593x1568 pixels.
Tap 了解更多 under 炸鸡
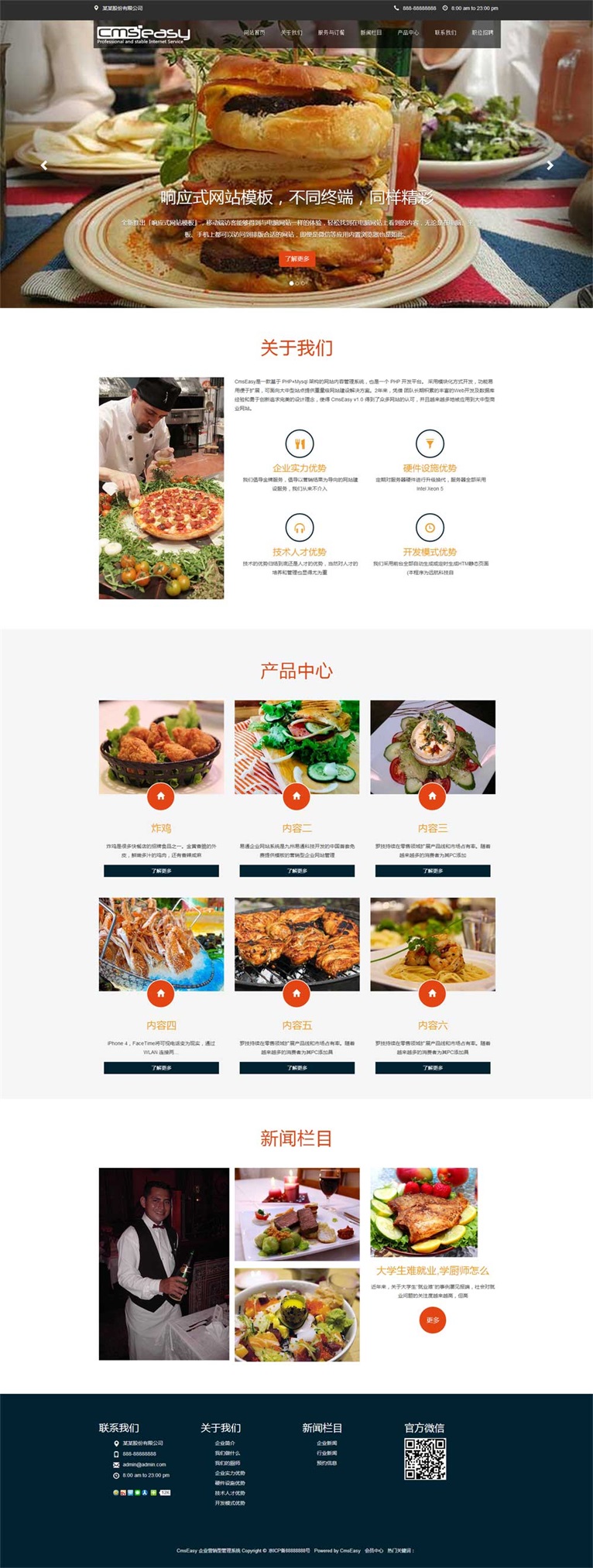pos(161,871)
